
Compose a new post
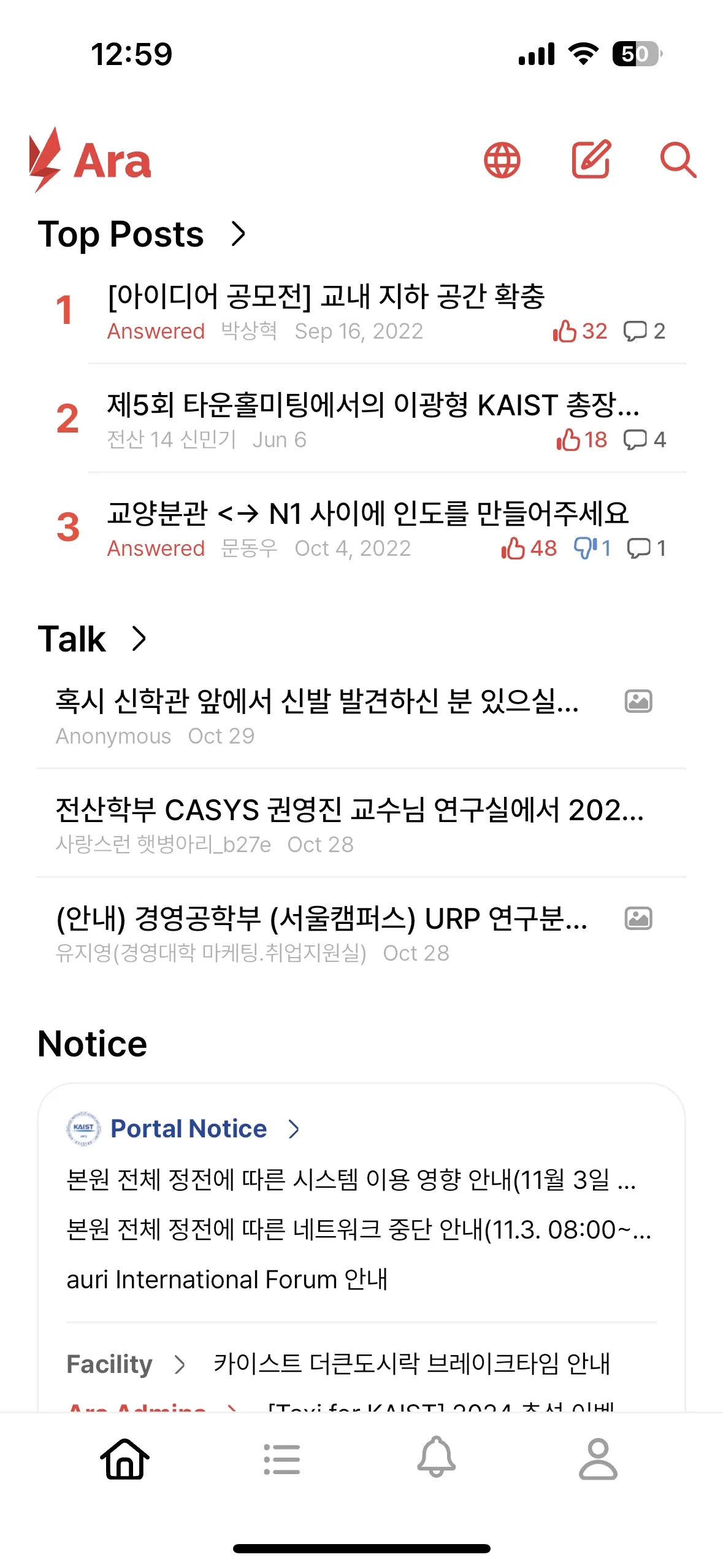coord(591,159)
